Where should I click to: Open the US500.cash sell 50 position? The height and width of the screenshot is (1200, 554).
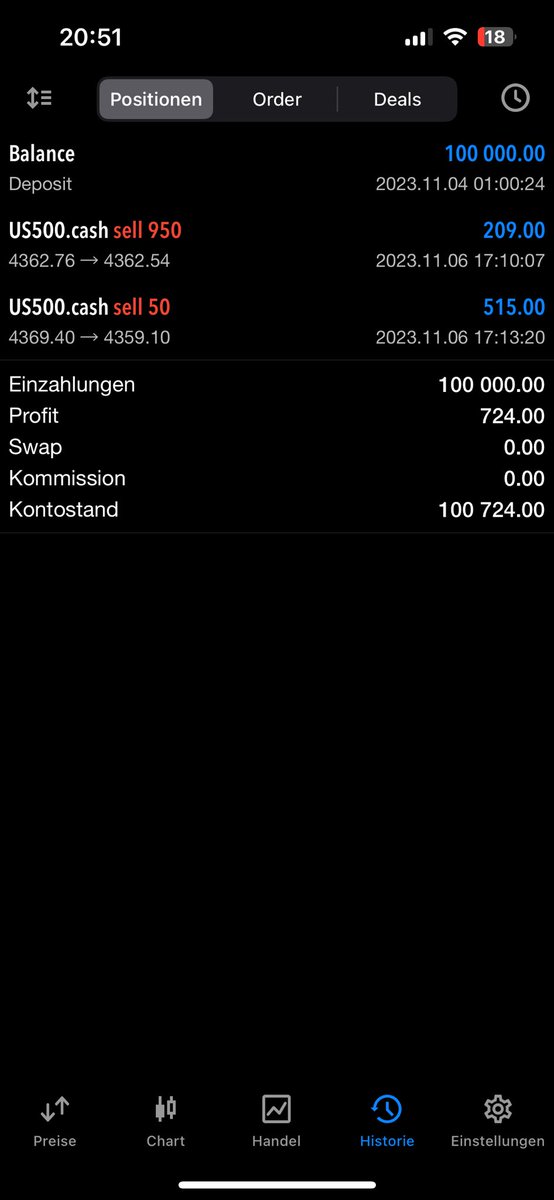coord(277,321)
